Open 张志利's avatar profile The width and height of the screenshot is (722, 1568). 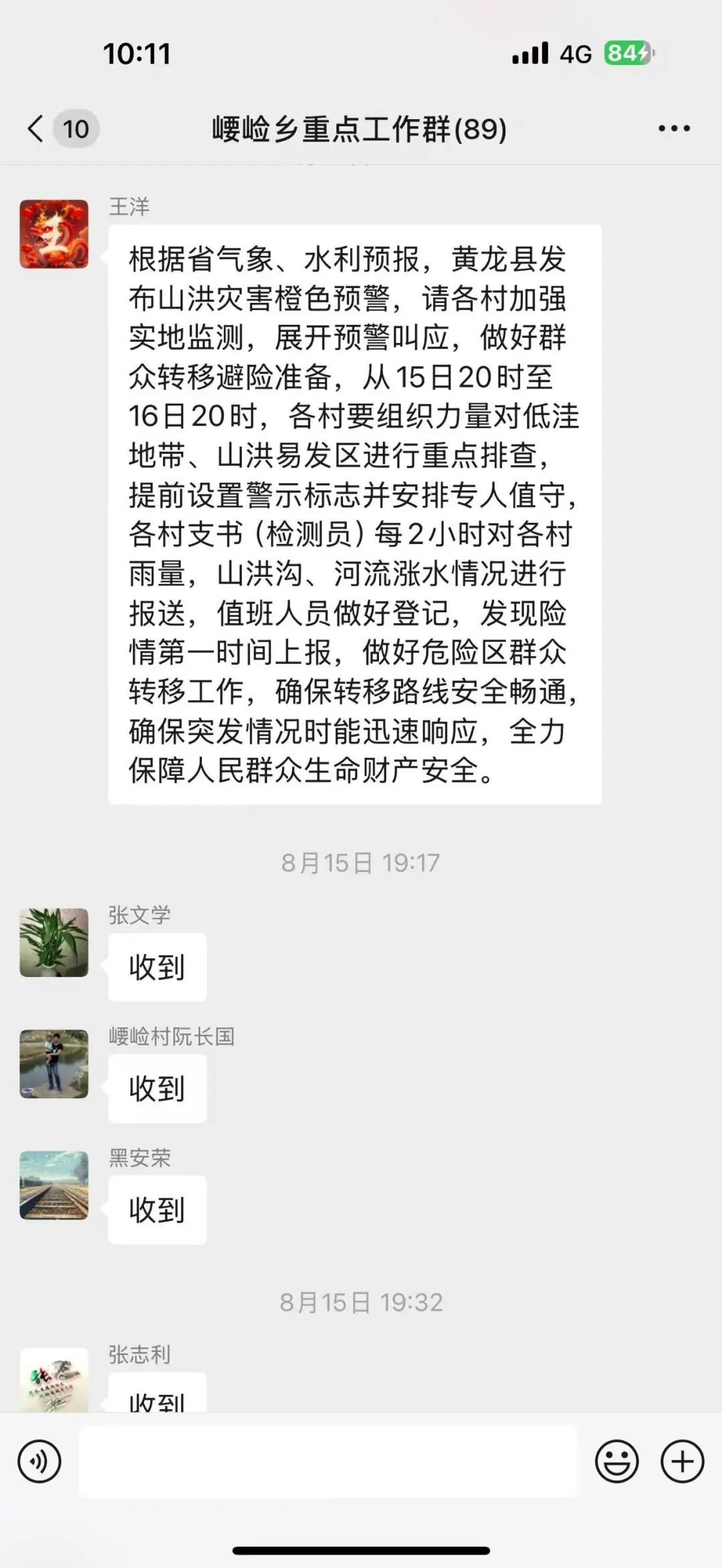54,1379
